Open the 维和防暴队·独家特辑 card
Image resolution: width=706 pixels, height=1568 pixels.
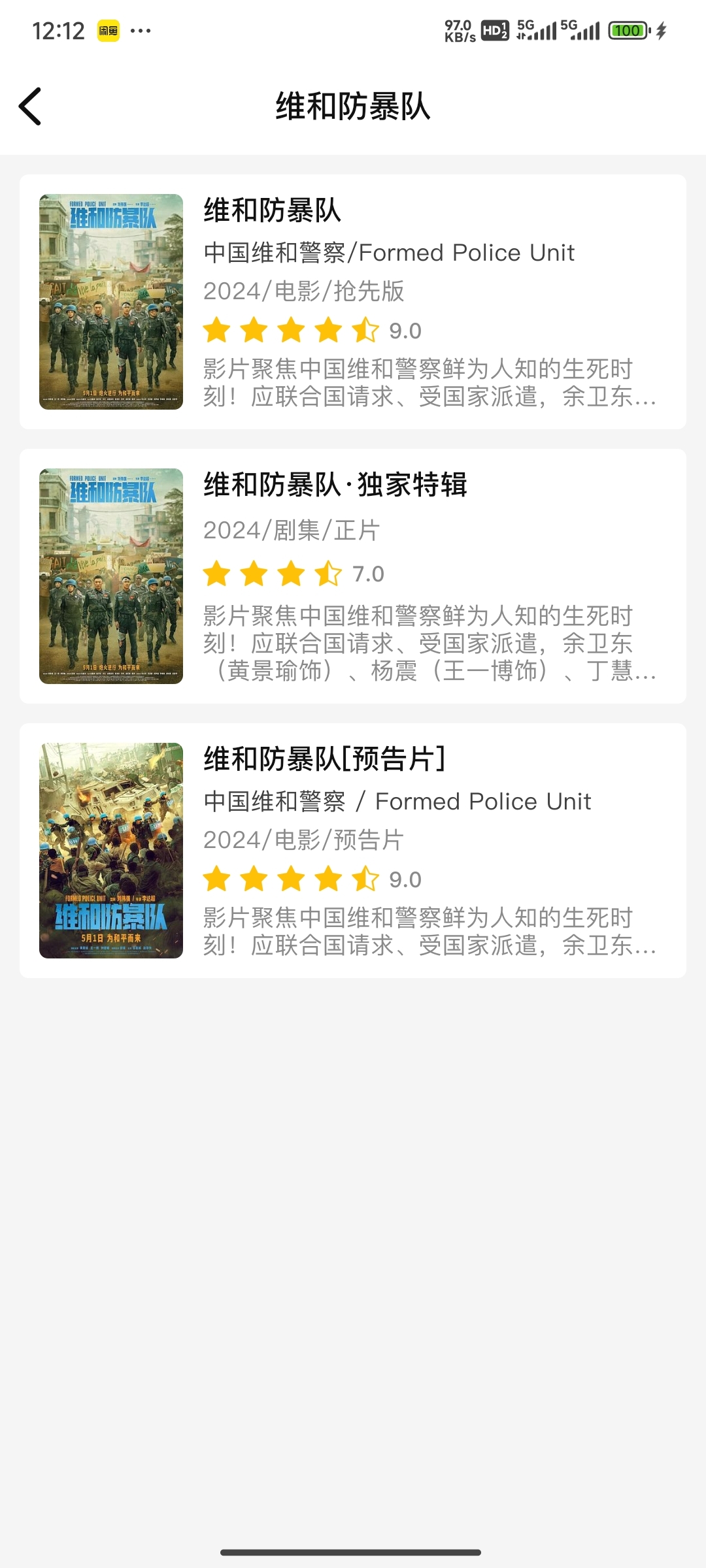(353, 576)
